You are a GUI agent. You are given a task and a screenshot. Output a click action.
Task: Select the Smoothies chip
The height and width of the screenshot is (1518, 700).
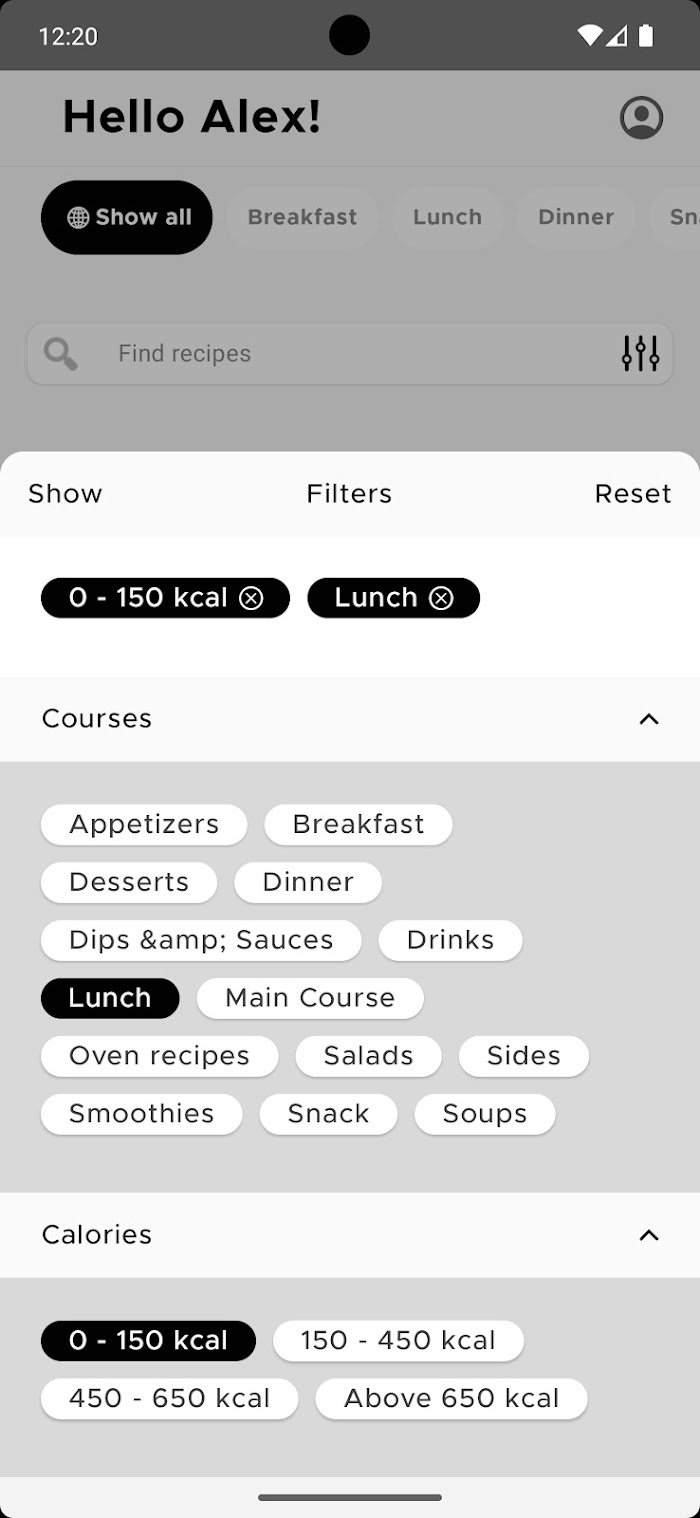pyautogui.click(x=141, y=1115)
